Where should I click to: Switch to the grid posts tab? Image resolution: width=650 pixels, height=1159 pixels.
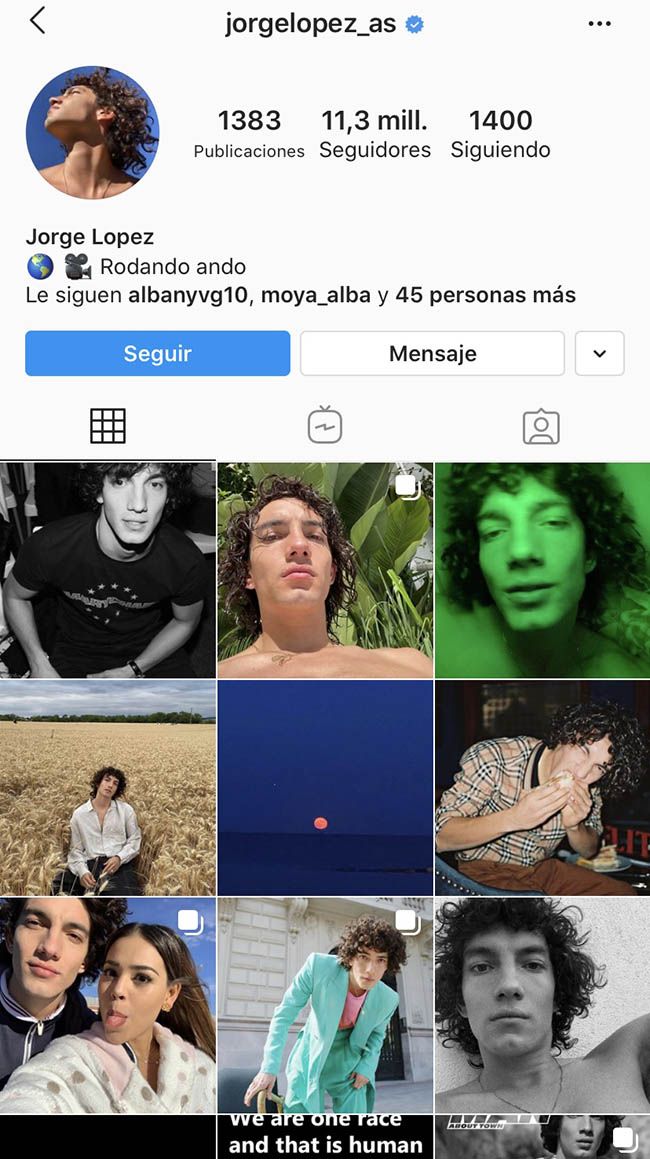pos(108,427)
